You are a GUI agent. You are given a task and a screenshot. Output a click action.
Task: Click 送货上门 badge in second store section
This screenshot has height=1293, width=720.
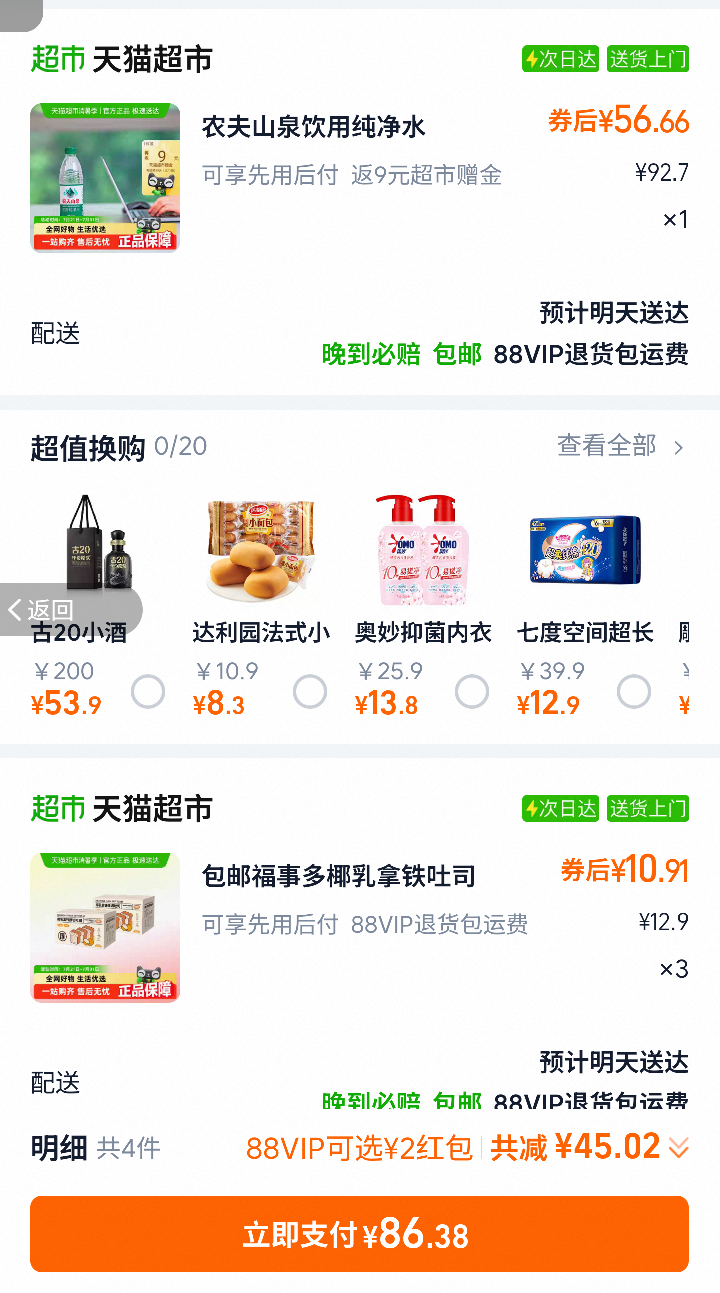pos(647,809)
